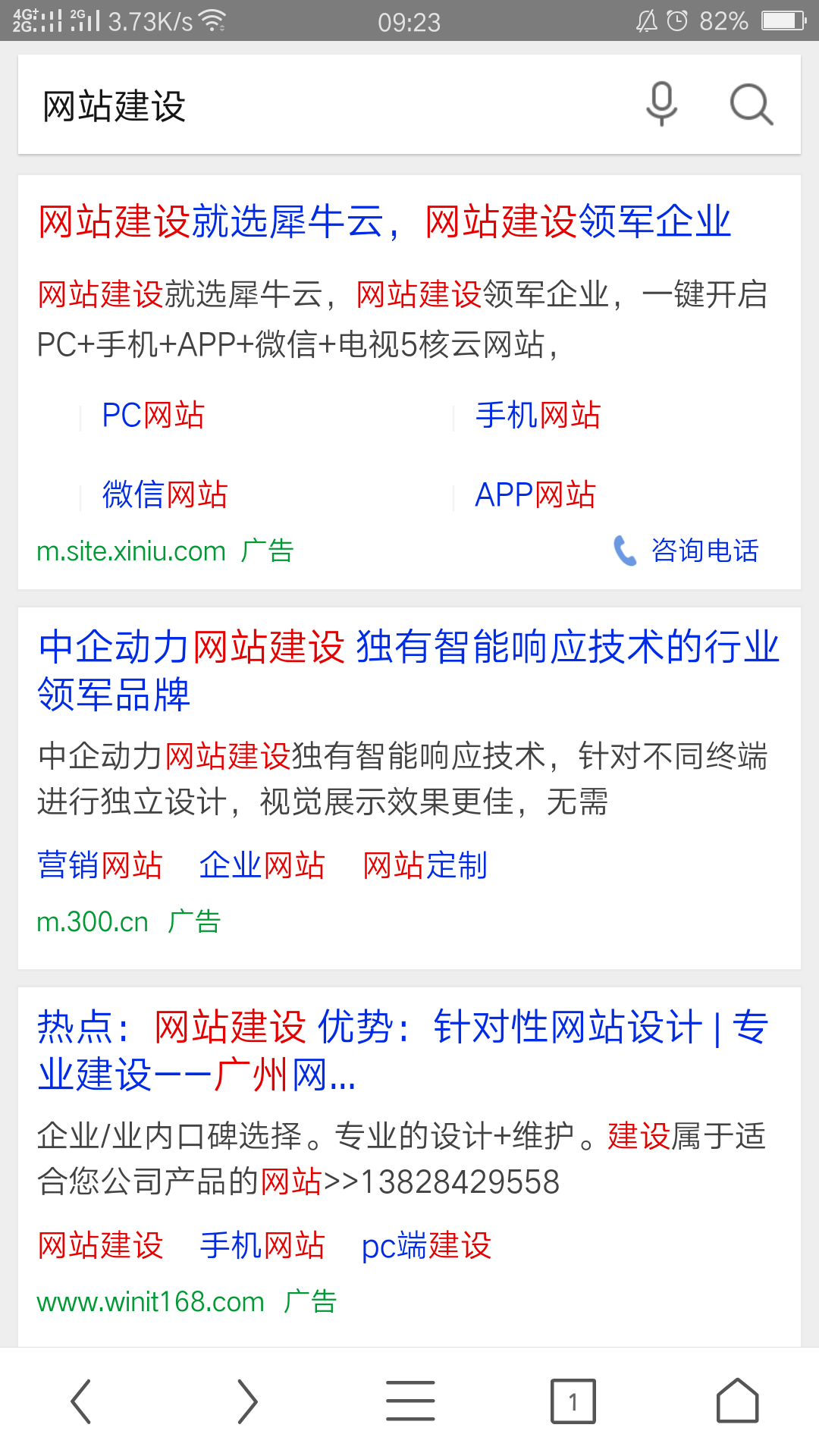Tap the search field showing 网站建设

318,105
